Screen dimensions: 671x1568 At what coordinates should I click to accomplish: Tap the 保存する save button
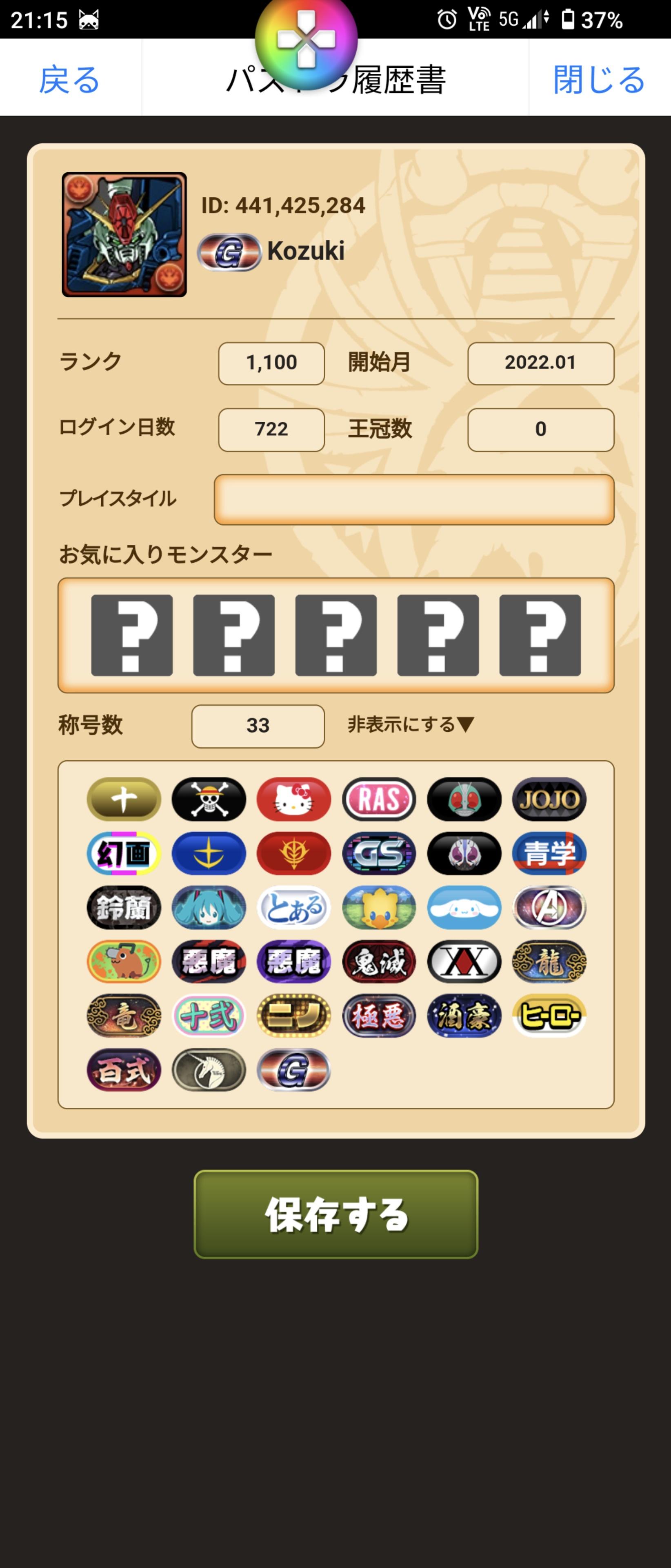(x=336, y=1214)
